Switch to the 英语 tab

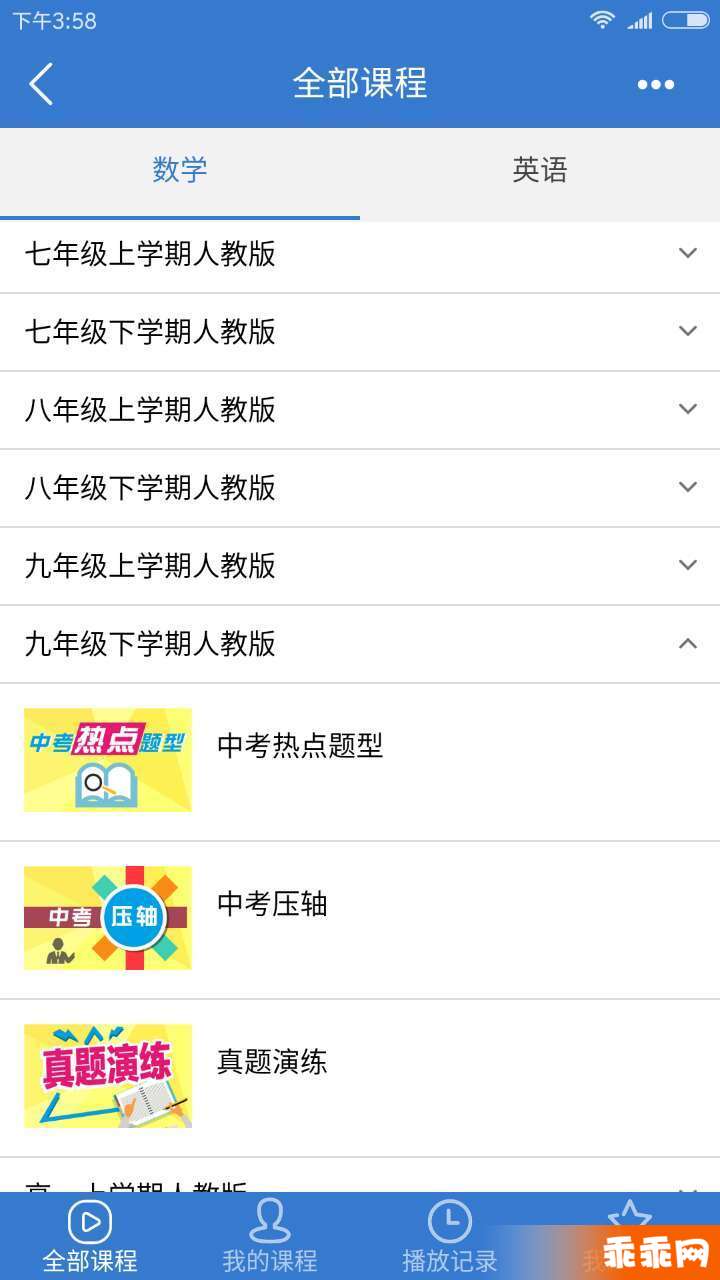(x=540, y=170)
